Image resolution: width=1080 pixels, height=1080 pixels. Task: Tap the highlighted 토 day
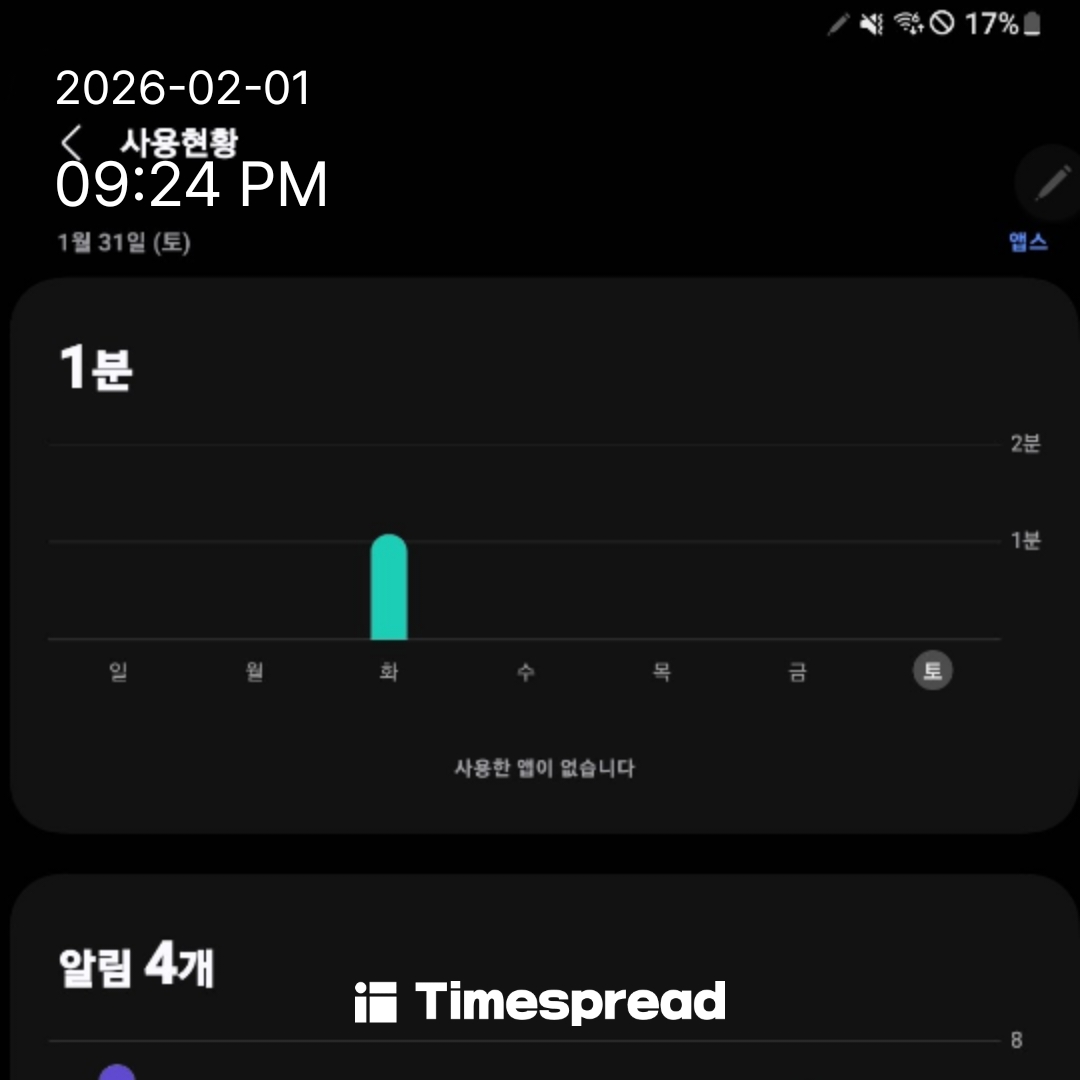pos(933,671)
